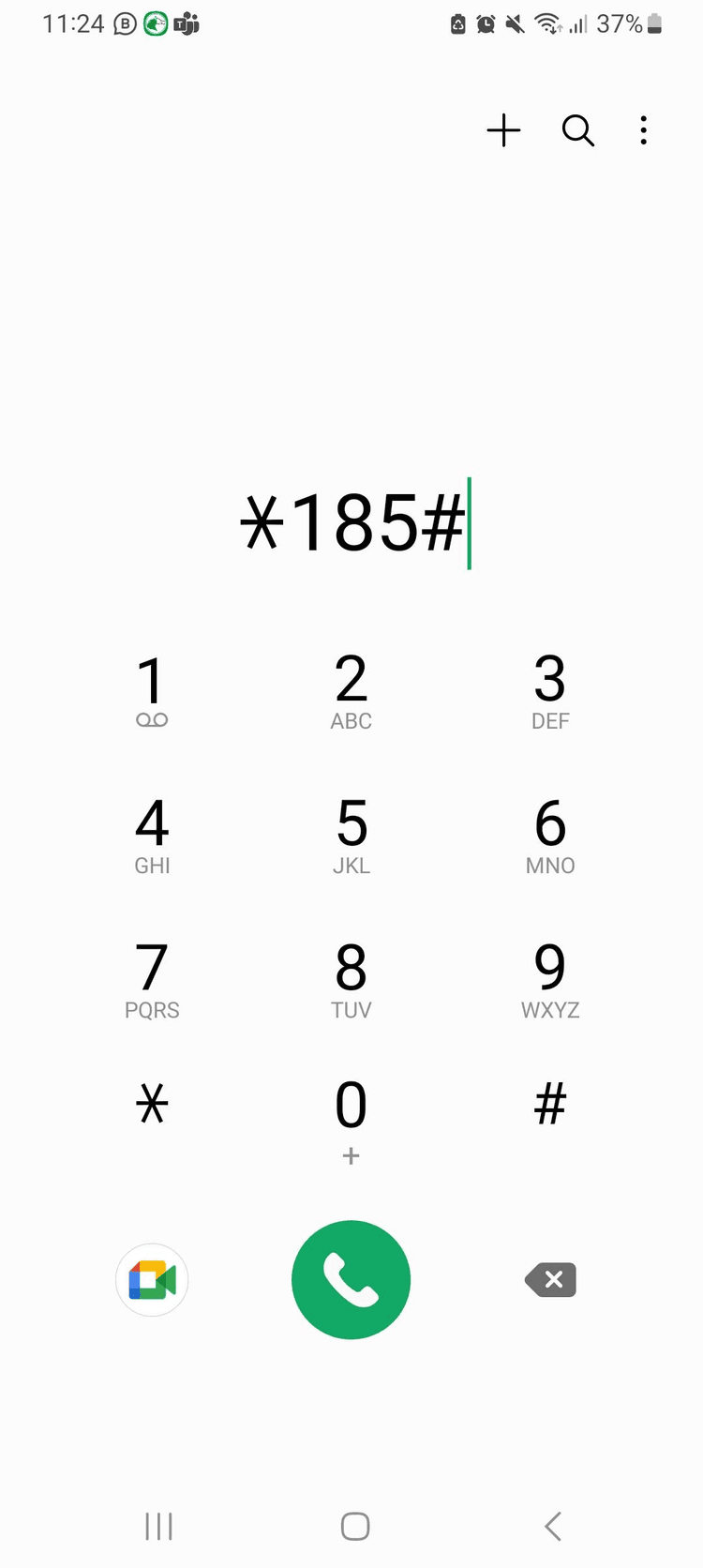Image resolution: width=703 pixels, height=1568 pixels.
Task: Tap the 8 TUV key
Action: click(351, 979)
